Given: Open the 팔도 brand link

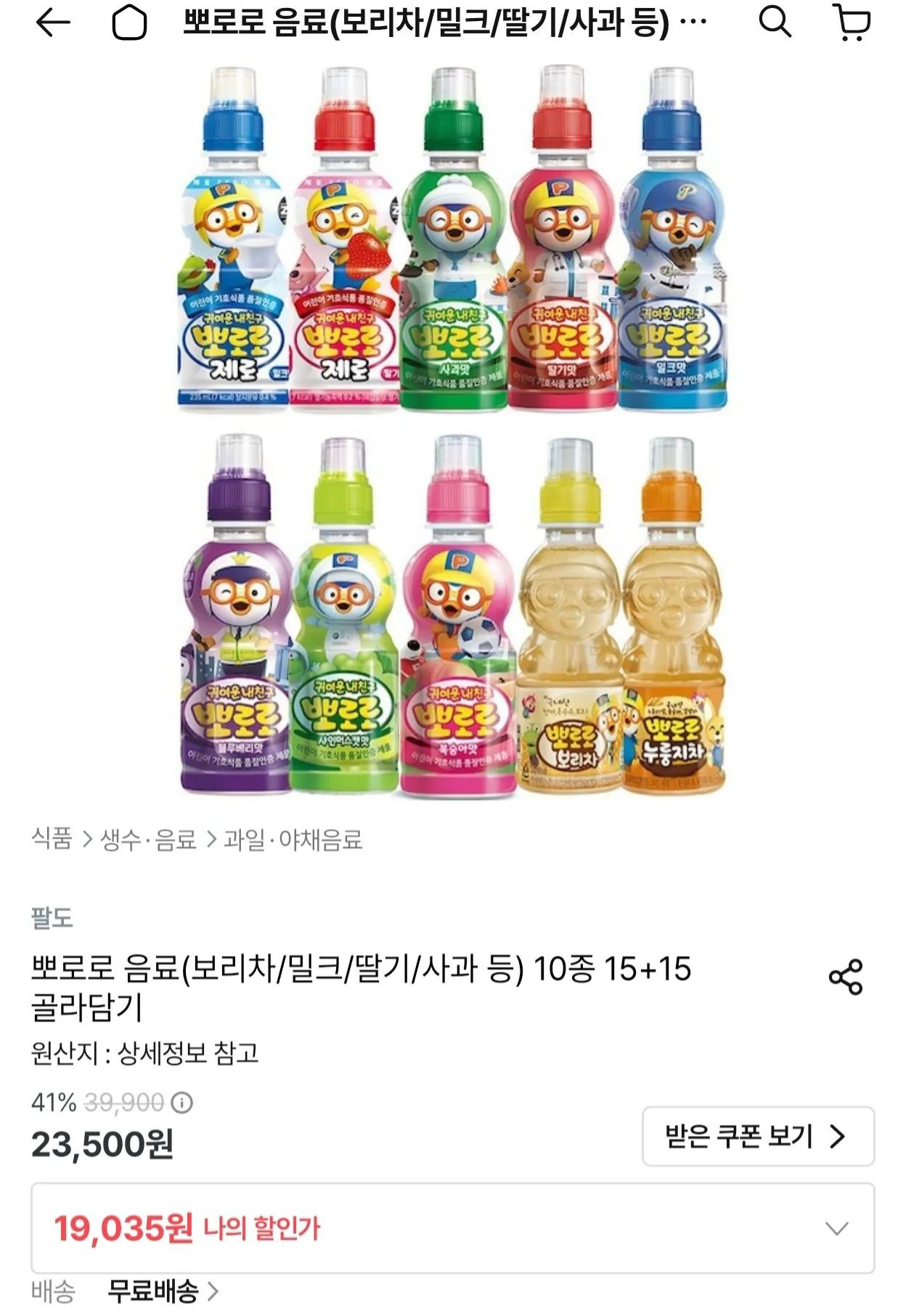Looking at the screenshot, I should [52, 917].
